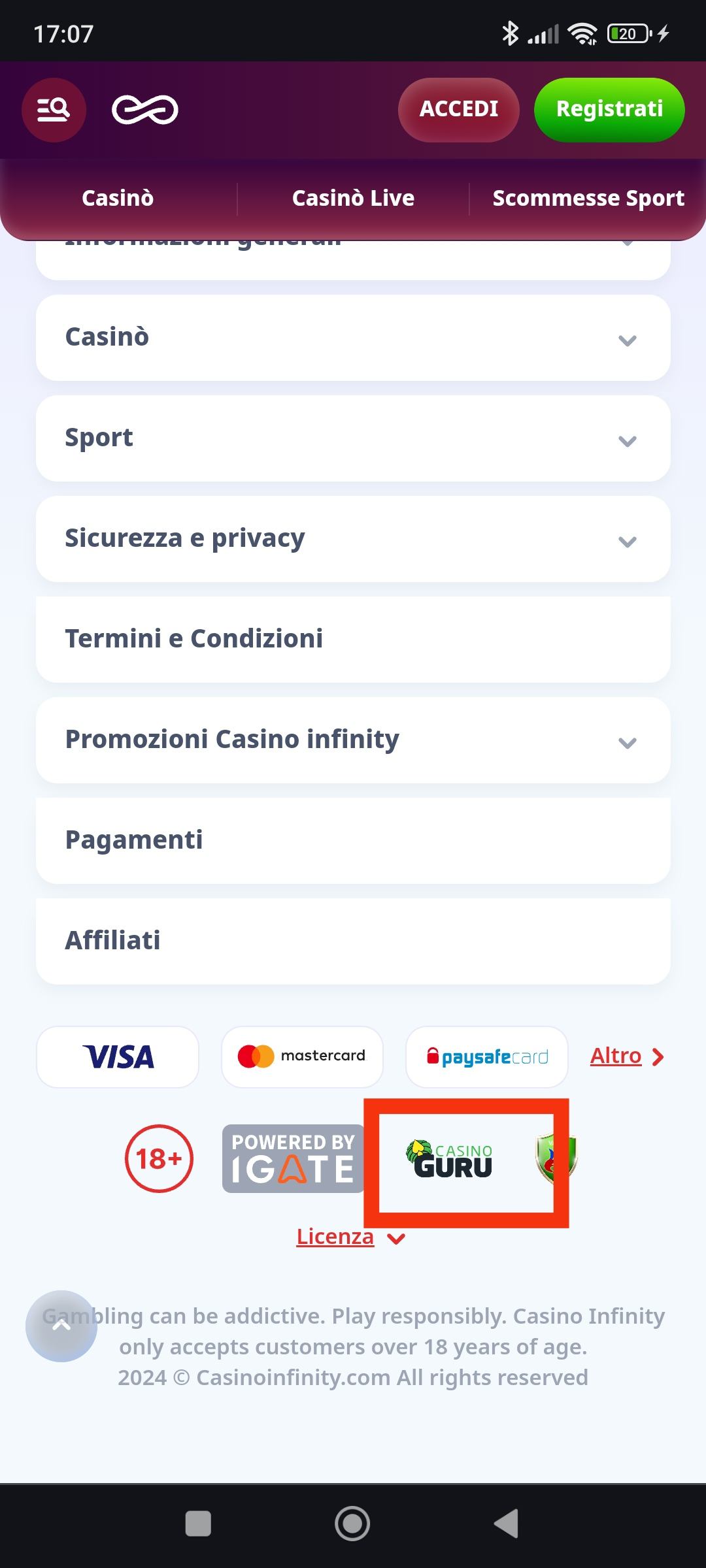This screenshot has width=706, height=1568.
Task: Tap the green Registrati button
Action: [x=609, y=109]
